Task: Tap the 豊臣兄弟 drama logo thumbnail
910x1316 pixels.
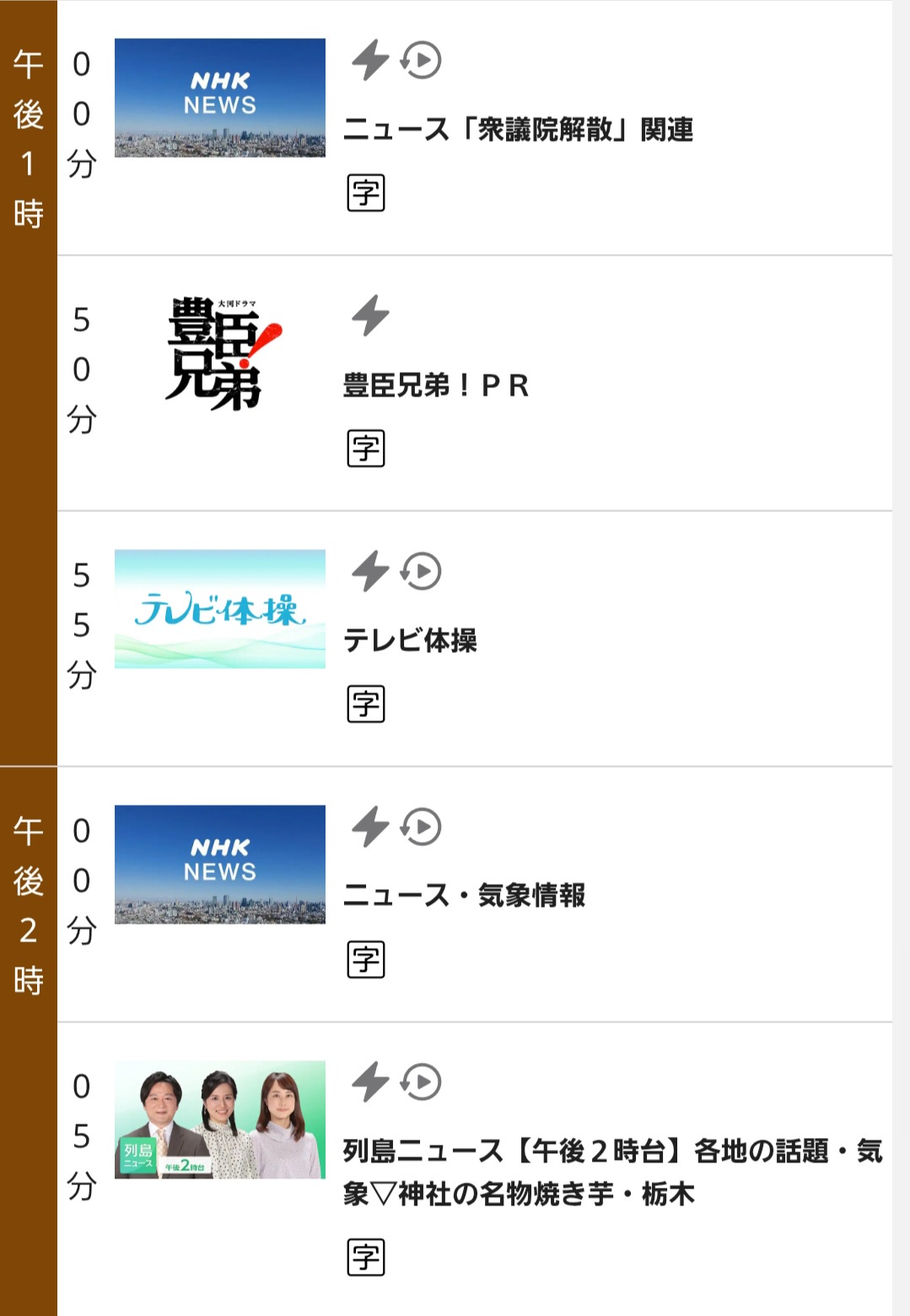Action: [x=220, y=353]
